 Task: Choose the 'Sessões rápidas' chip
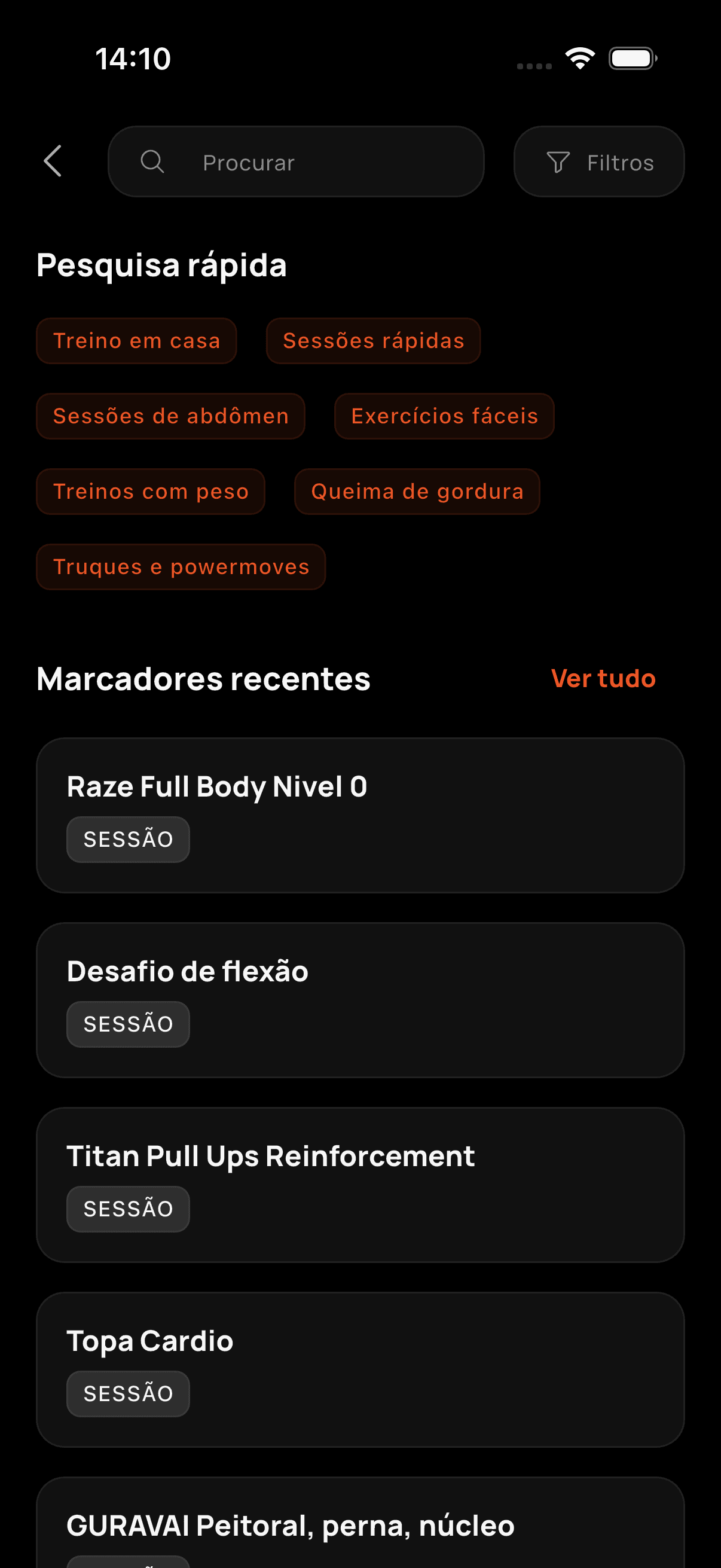[x=372, y=340]
